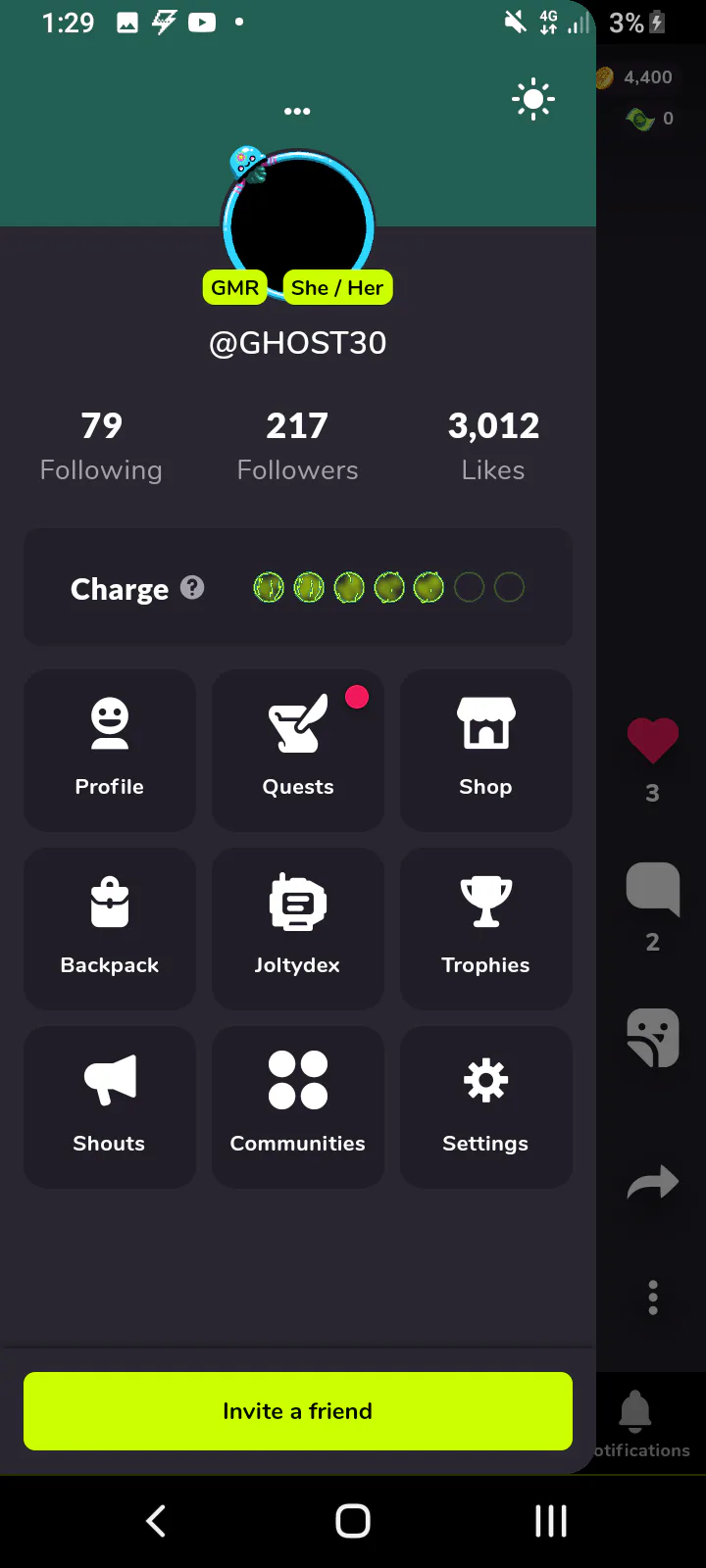View the 217 Followers list
This screenshot has height=1568, width=706.
[x=297, y=447]
